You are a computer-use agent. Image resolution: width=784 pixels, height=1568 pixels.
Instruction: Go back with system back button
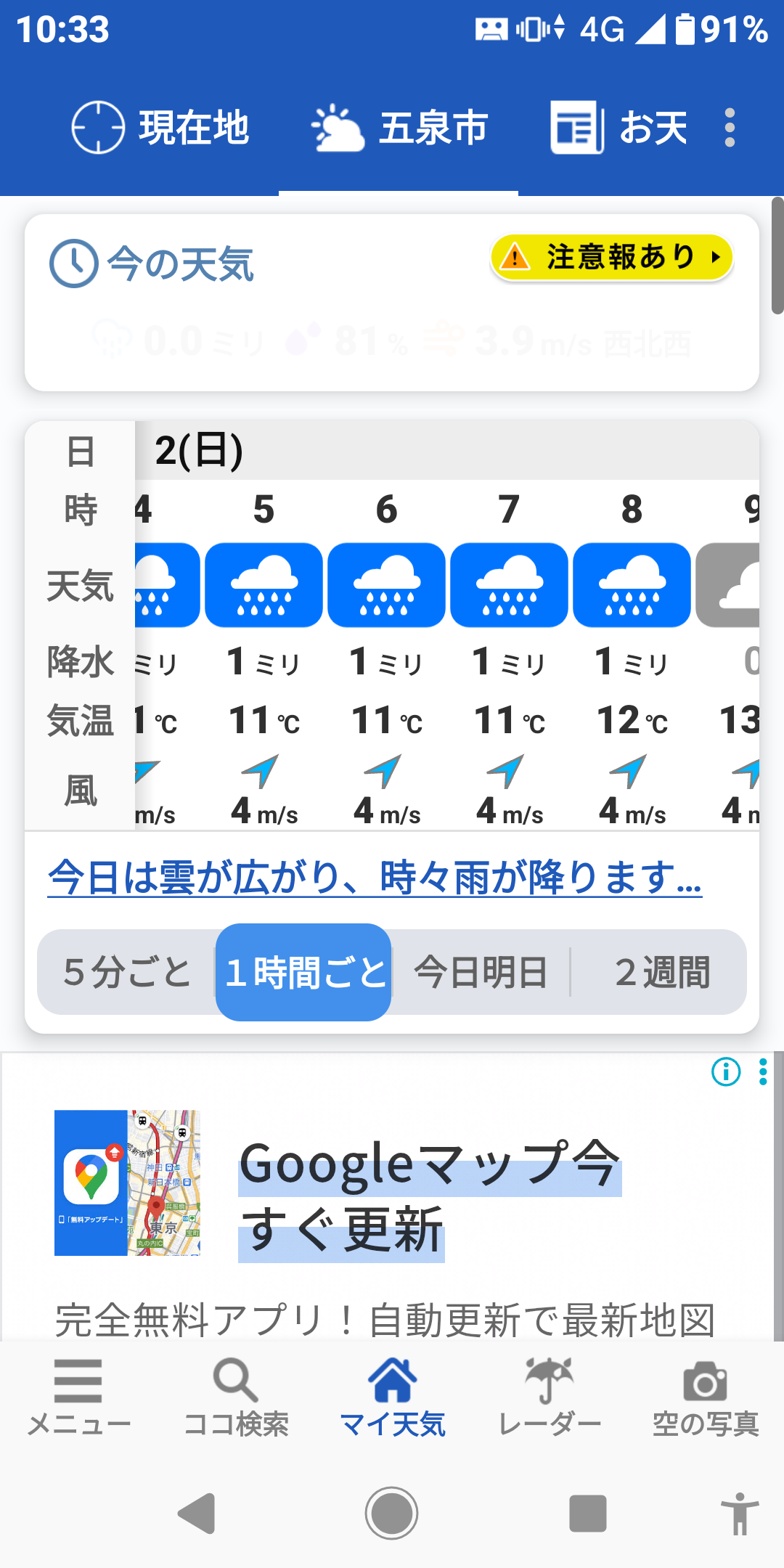click(196, 1514)
